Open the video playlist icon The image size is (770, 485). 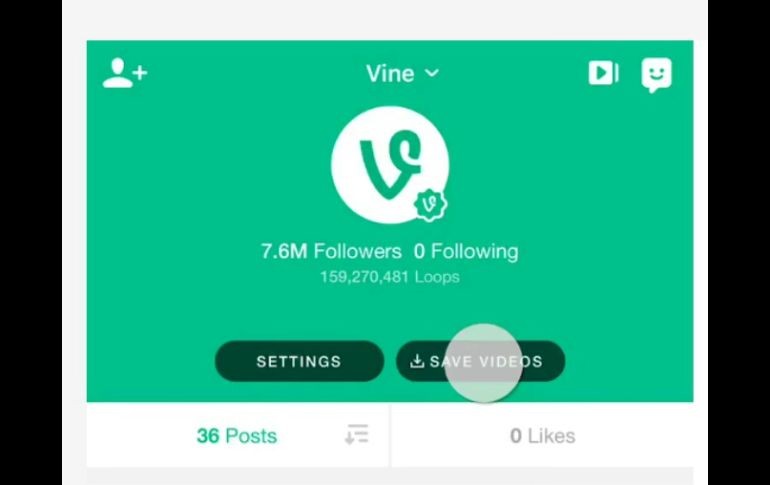[x=603, y=73]
